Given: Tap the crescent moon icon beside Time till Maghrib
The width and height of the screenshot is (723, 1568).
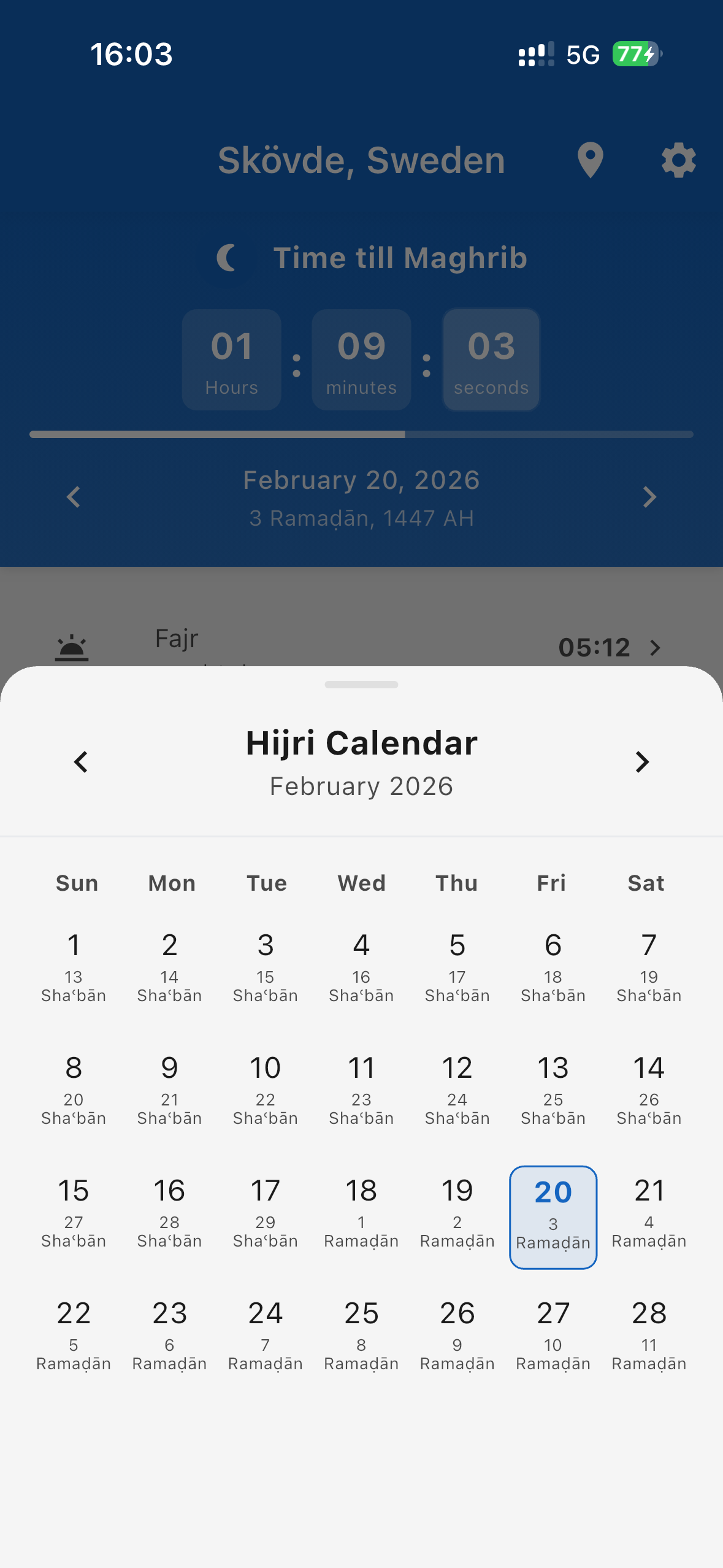Looking at the screenshot, I should (227, 257).
